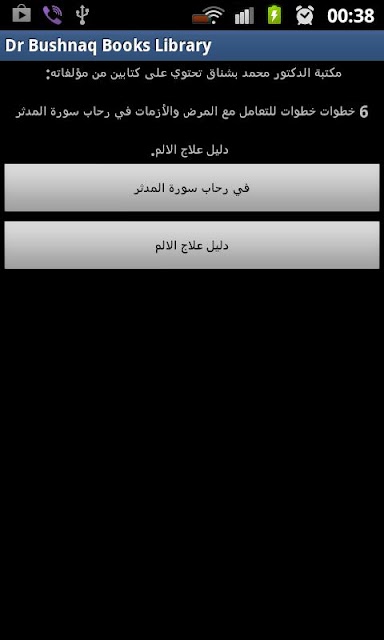Open the book في رحاب سورة المدثر

tap(192, 188)
